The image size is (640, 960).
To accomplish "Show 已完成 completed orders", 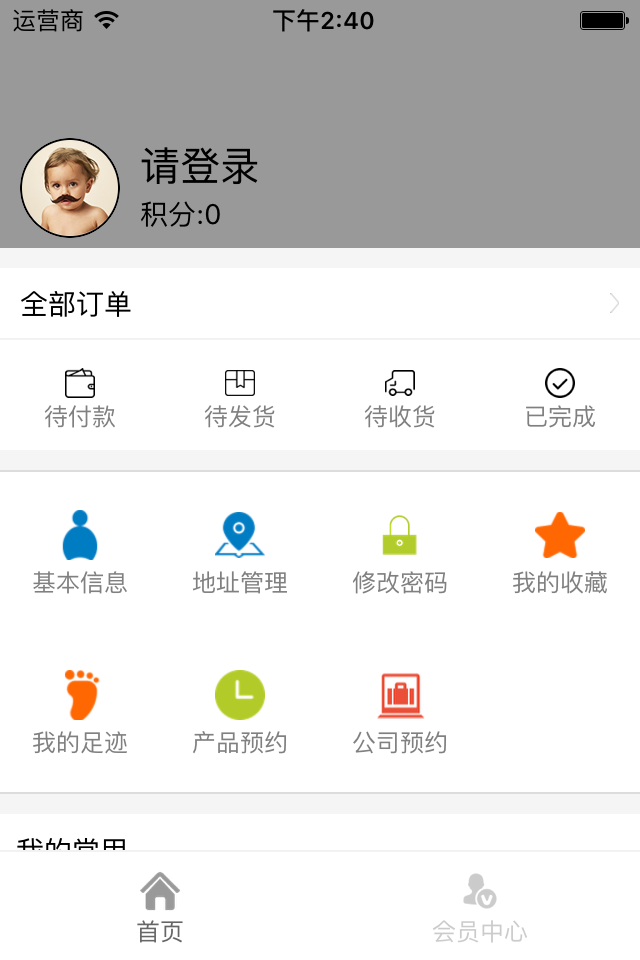I will click(x=560, y=398).
